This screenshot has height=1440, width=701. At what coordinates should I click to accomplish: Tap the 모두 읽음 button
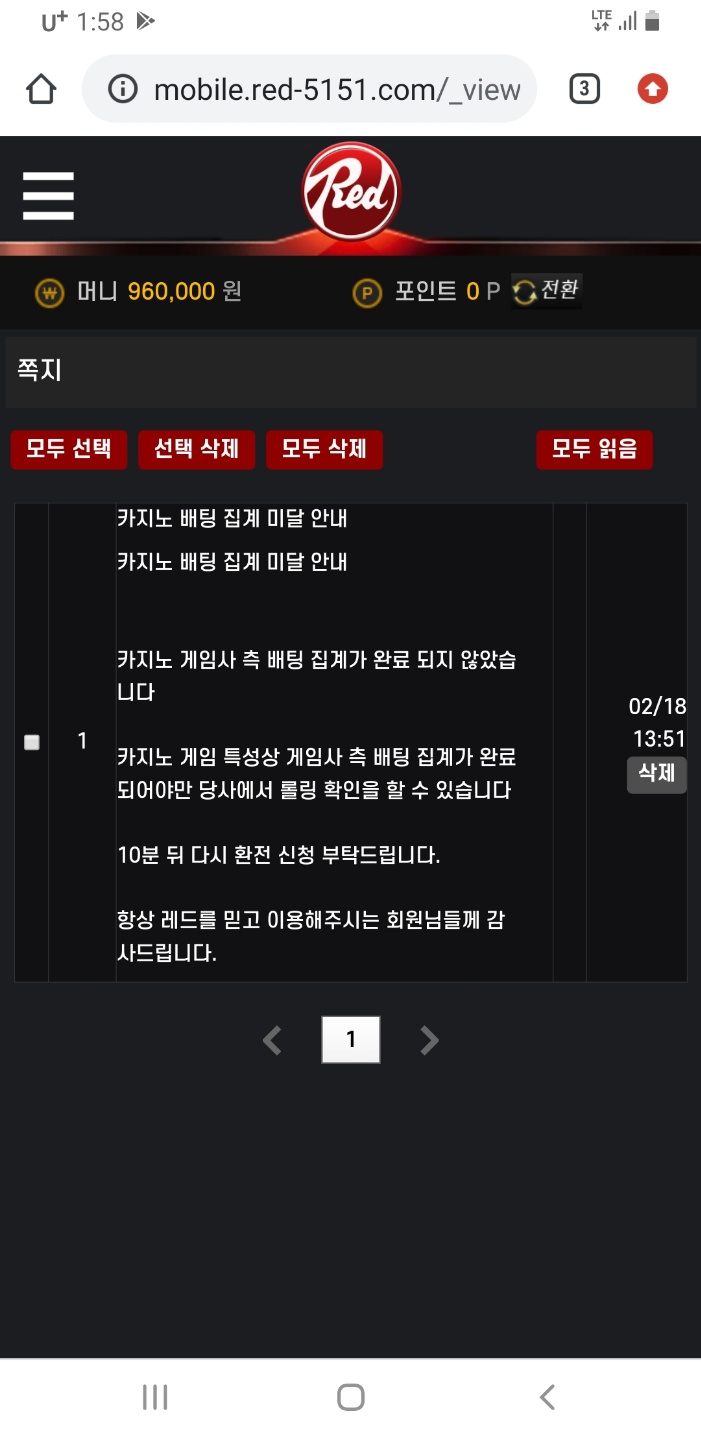tap(595, 449)
